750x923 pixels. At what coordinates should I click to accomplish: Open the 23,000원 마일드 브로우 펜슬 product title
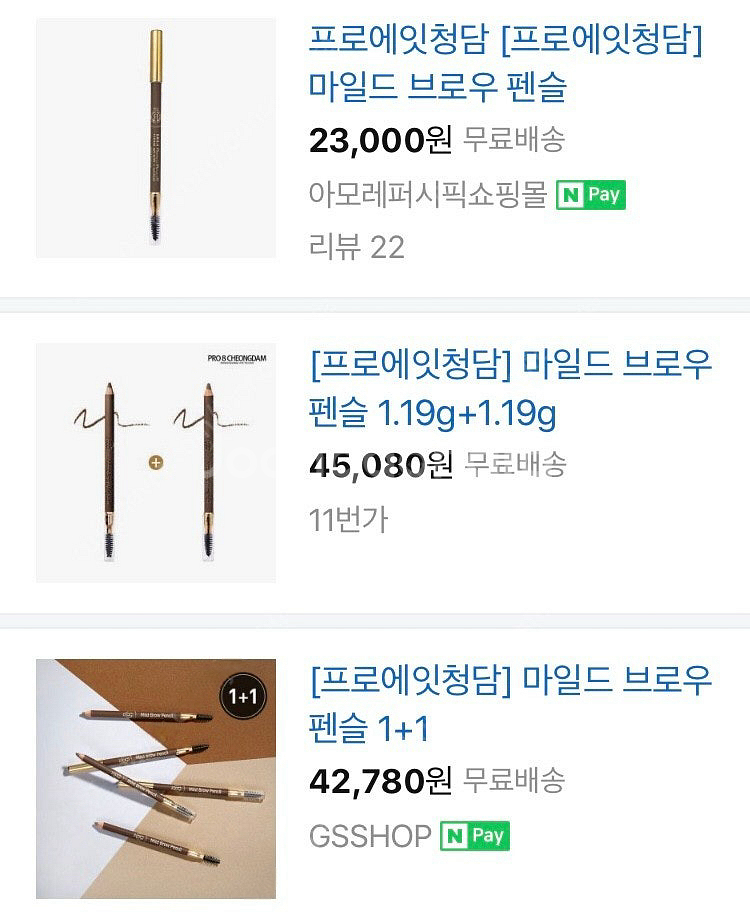(506, 64)
